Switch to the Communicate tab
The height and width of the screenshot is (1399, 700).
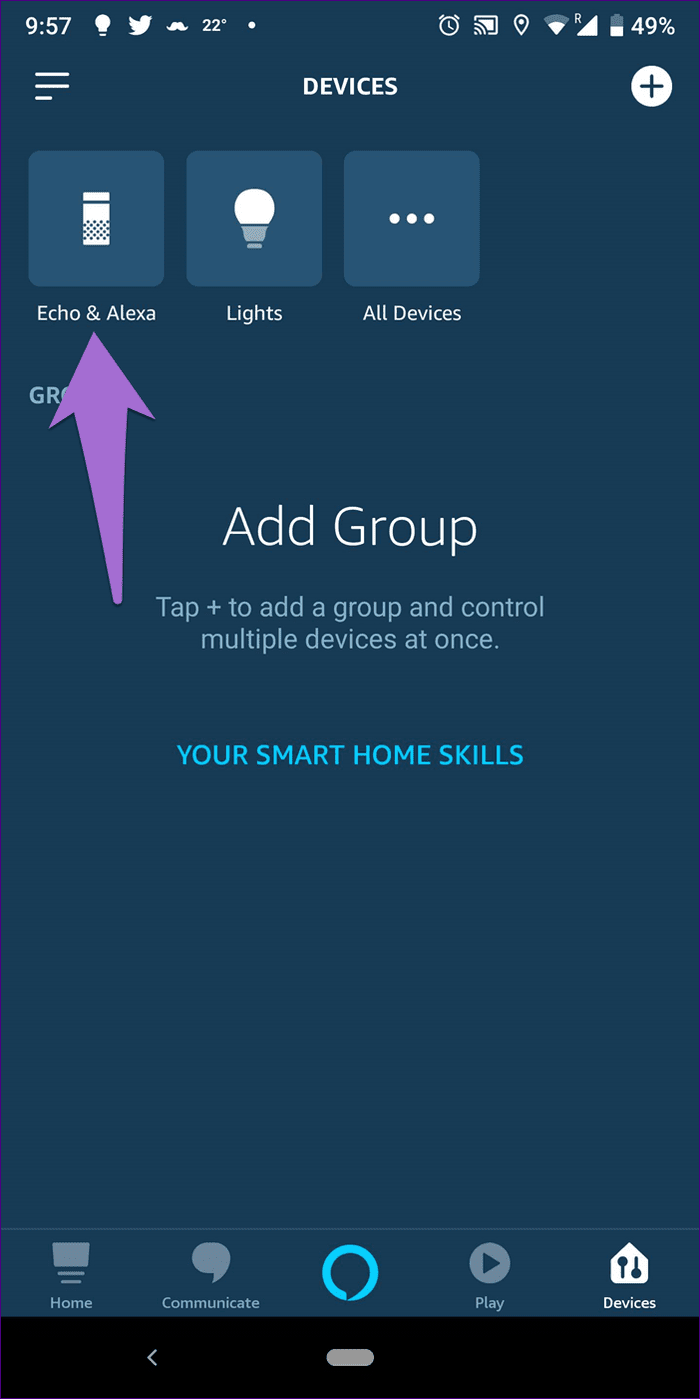[x=211, y=1274]
